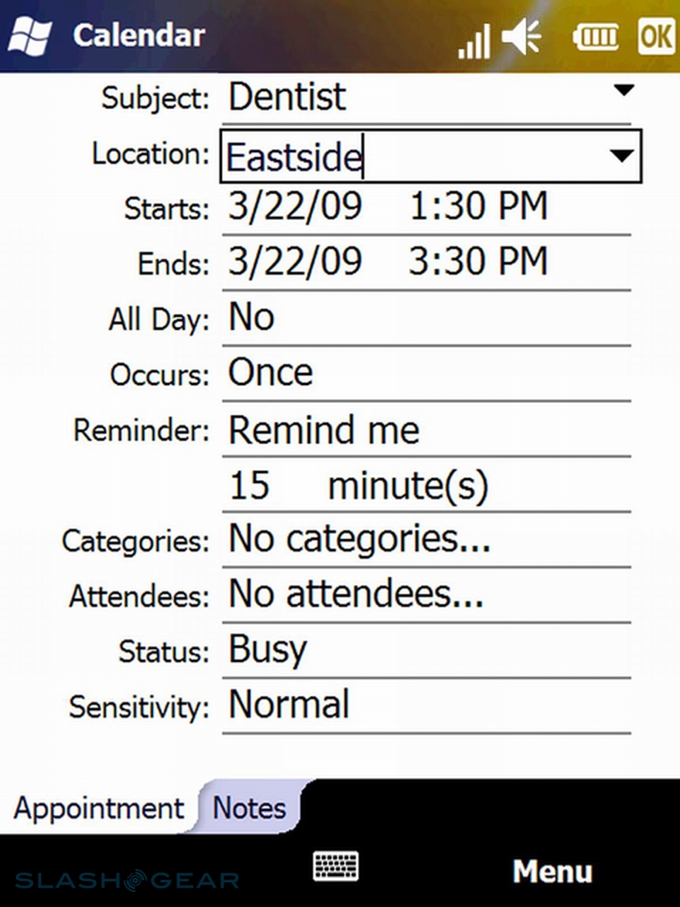Expand the Location dropdown arrow
Viewport: 680px width, 907px height.
621,155
